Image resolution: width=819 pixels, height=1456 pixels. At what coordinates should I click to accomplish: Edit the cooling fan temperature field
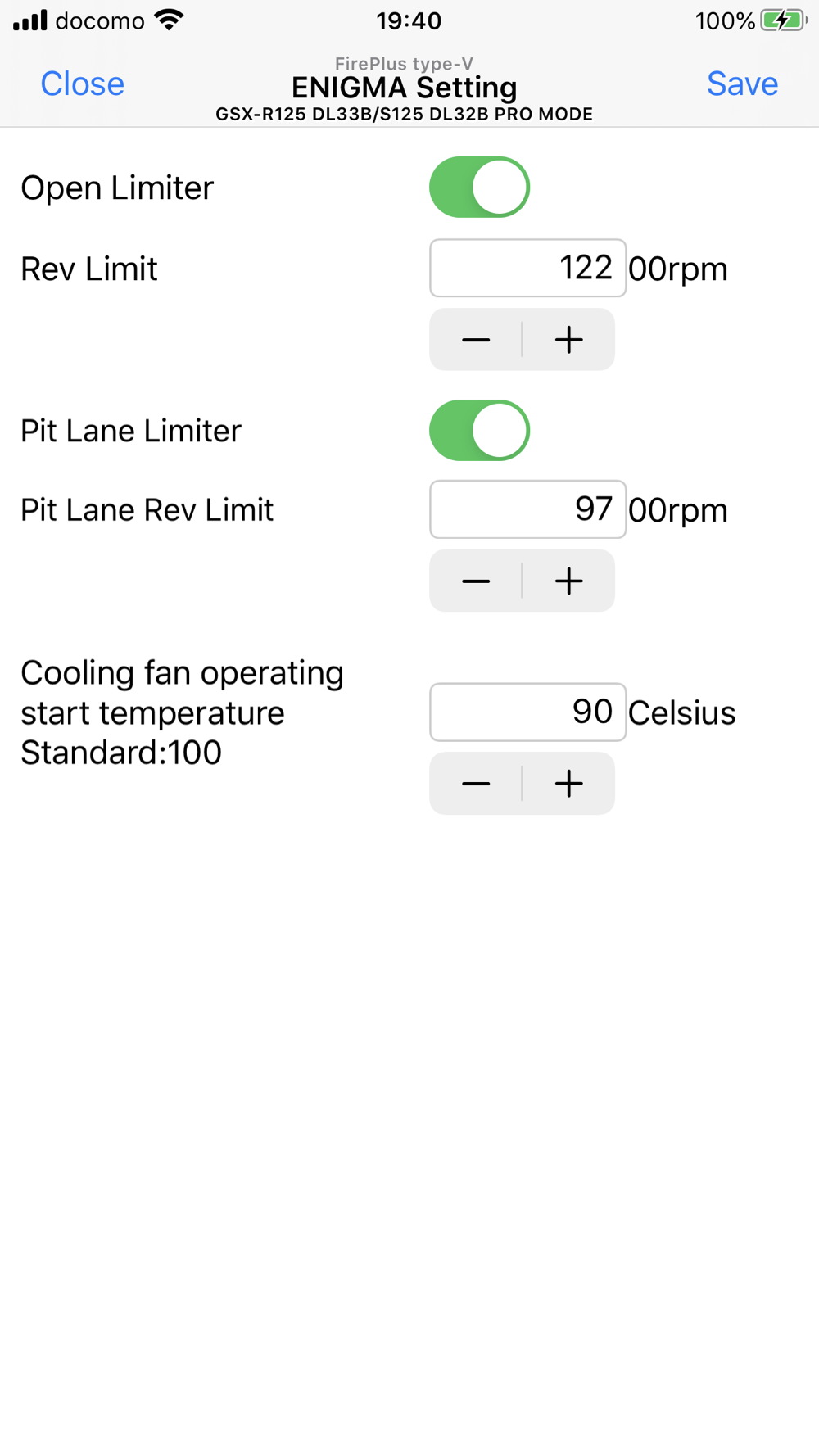[527, 712]
